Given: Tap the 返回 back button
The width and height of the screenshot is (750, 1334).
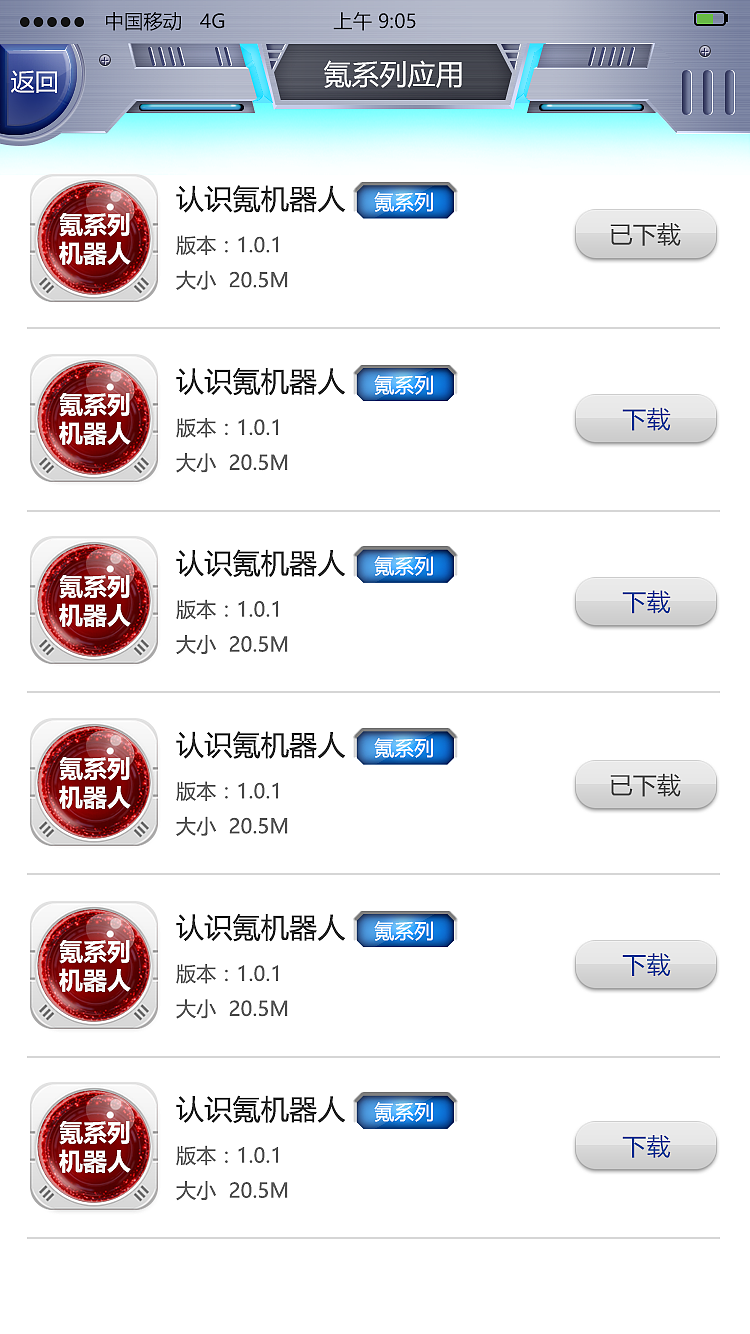Looking at the screenshot, I should pos(35,82).
